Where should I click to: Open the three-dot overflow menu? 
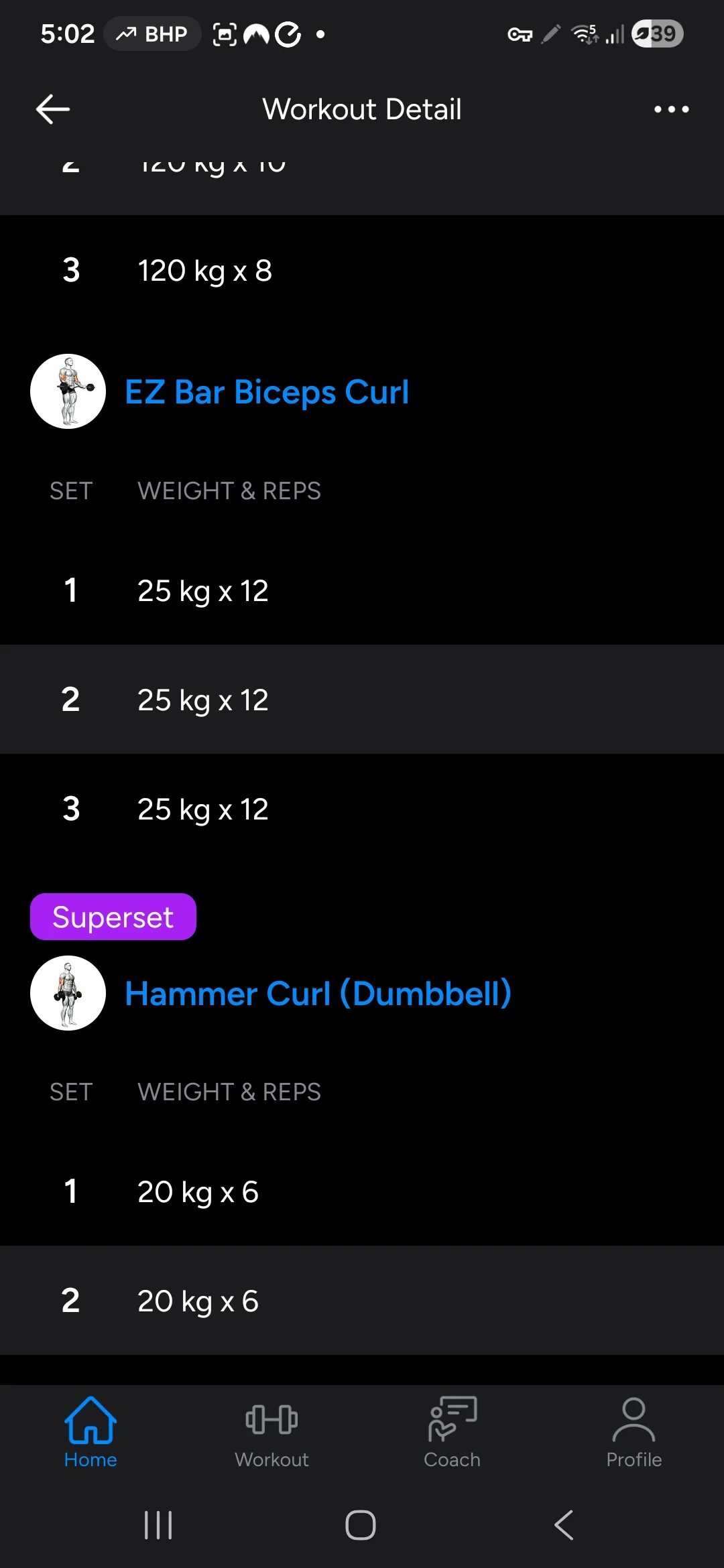pos(671,109)
